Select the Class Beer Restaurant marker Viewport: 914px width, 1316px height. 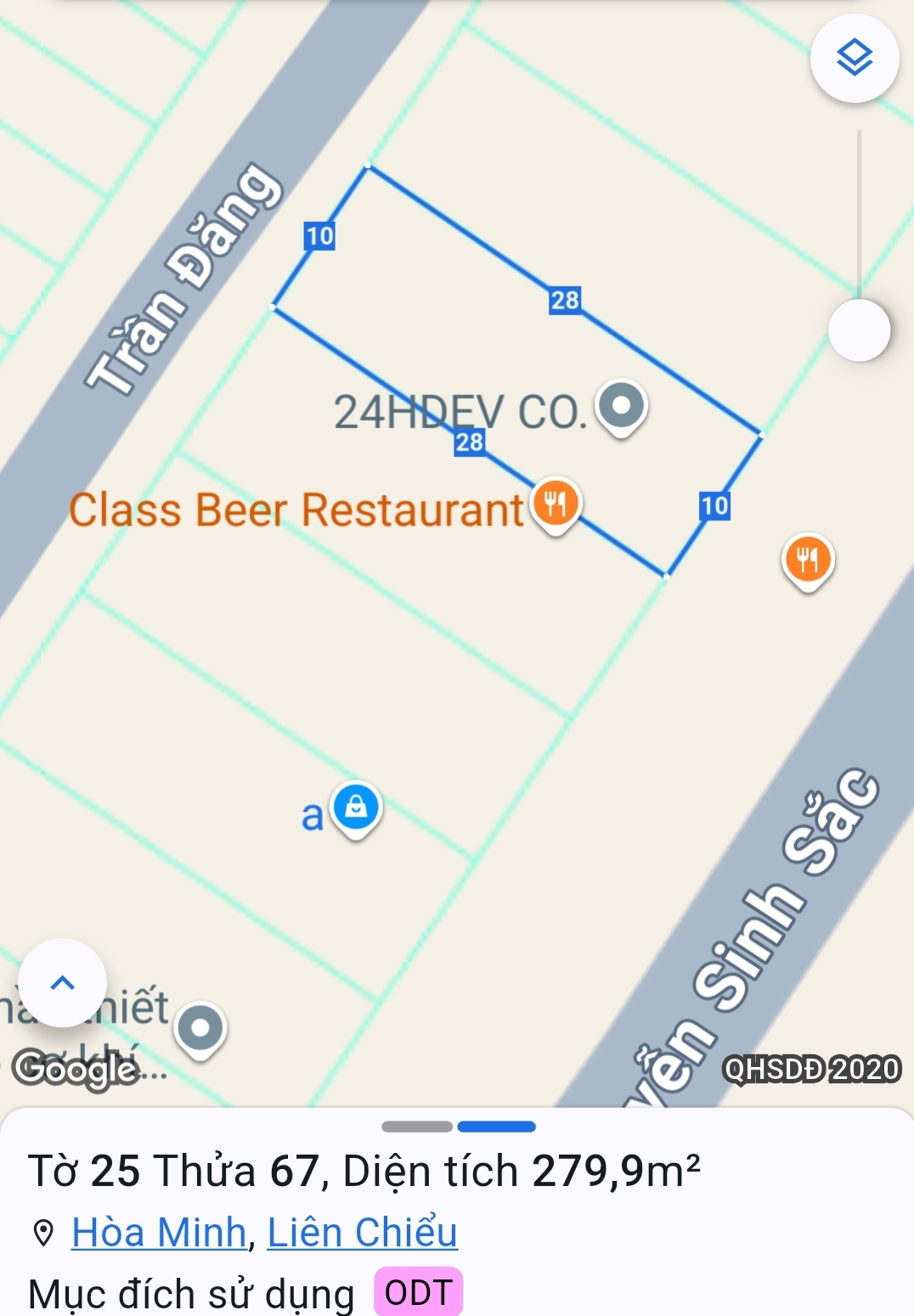point(556,505)
